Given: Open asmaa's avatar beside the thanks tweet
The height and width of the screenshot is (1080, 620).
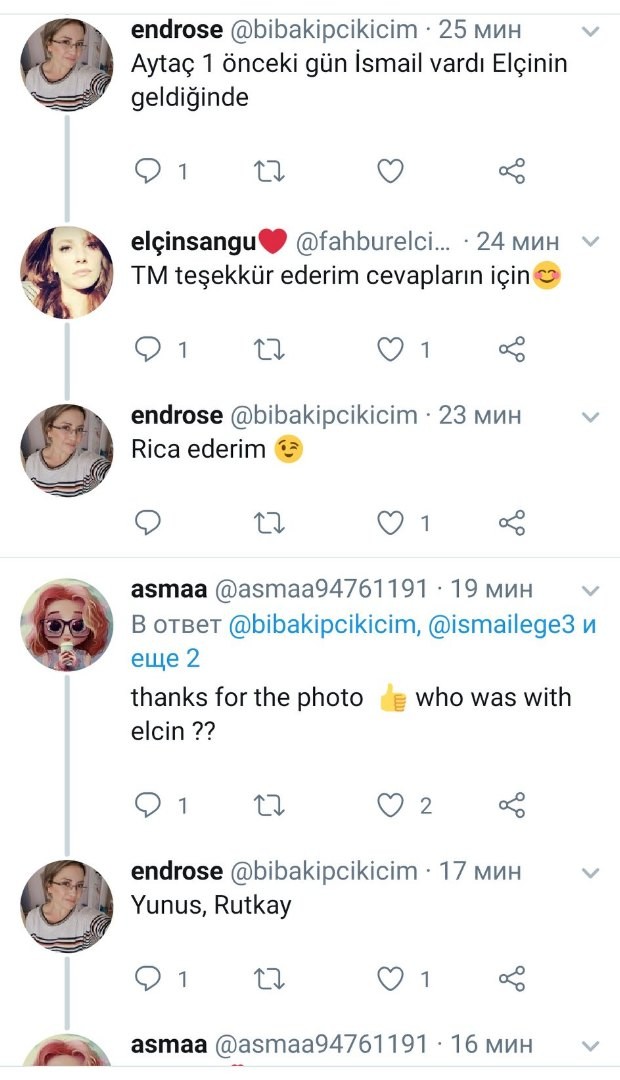Looking at the screenshot, I should click(67, 624).
